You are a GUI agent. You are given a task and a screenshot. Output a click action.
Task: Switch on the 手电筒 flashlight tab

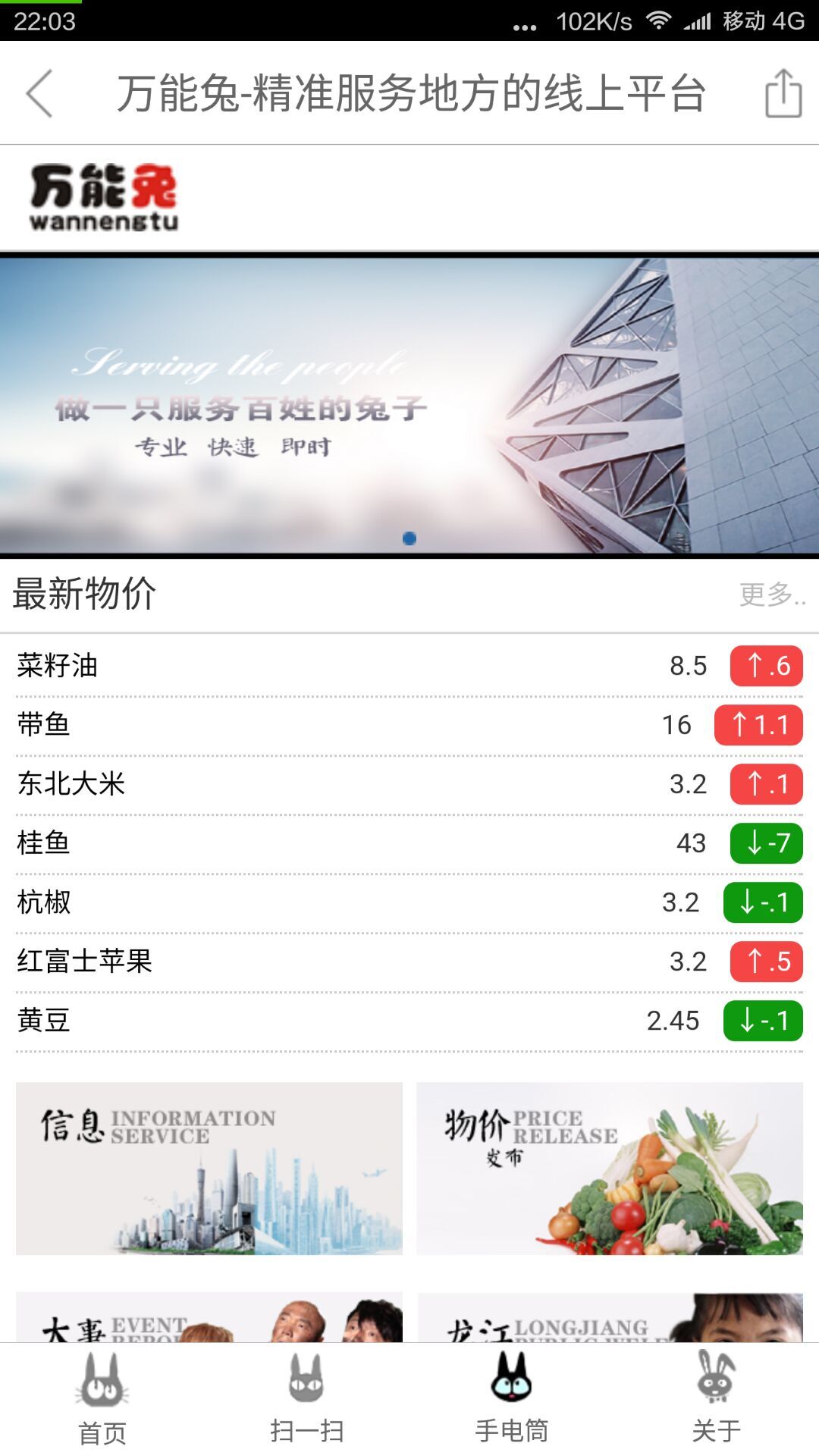coord(512,1399)
